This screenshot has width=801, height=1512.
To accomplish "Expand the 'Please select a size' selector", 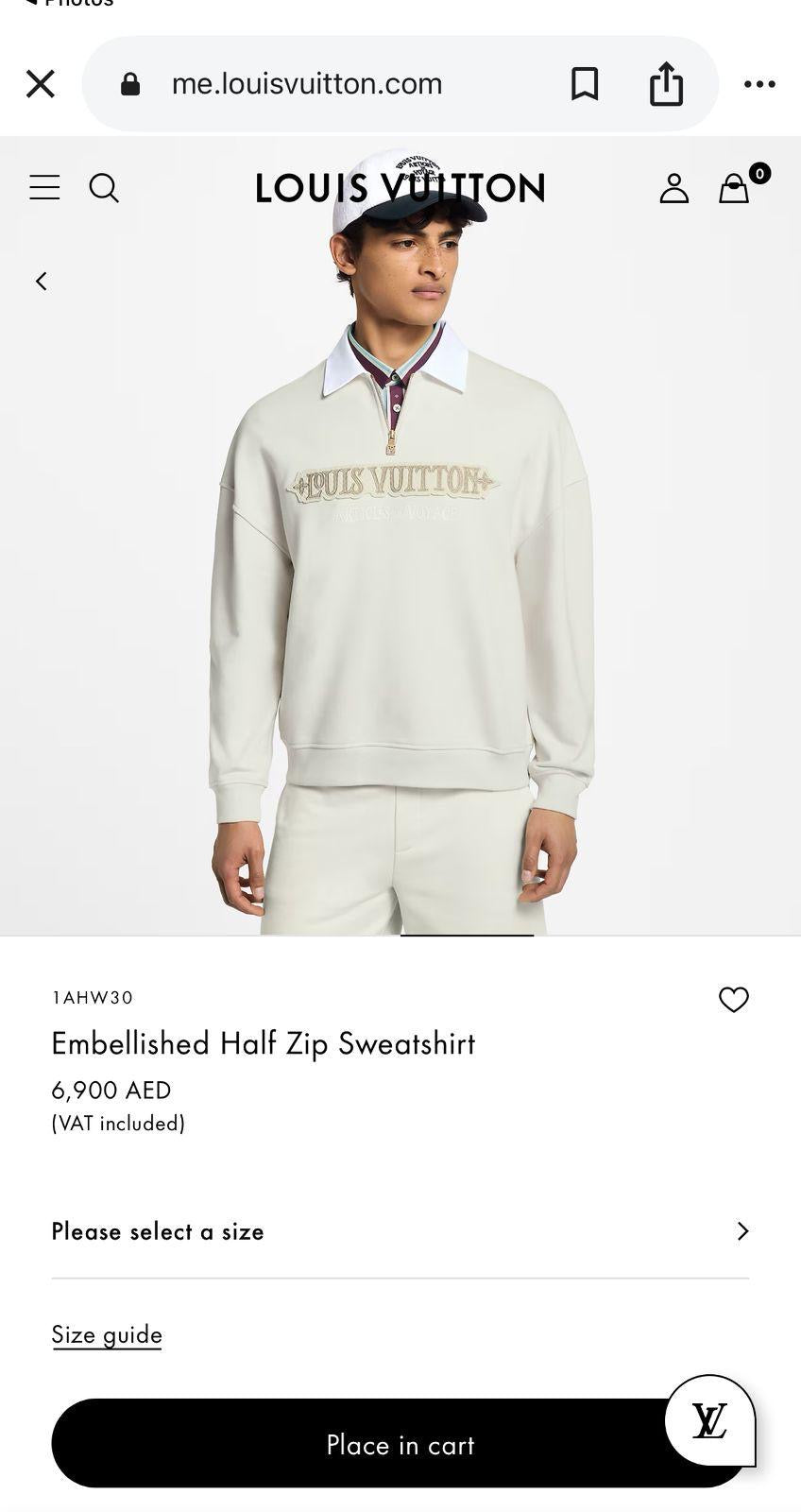I will point(158,1231).
